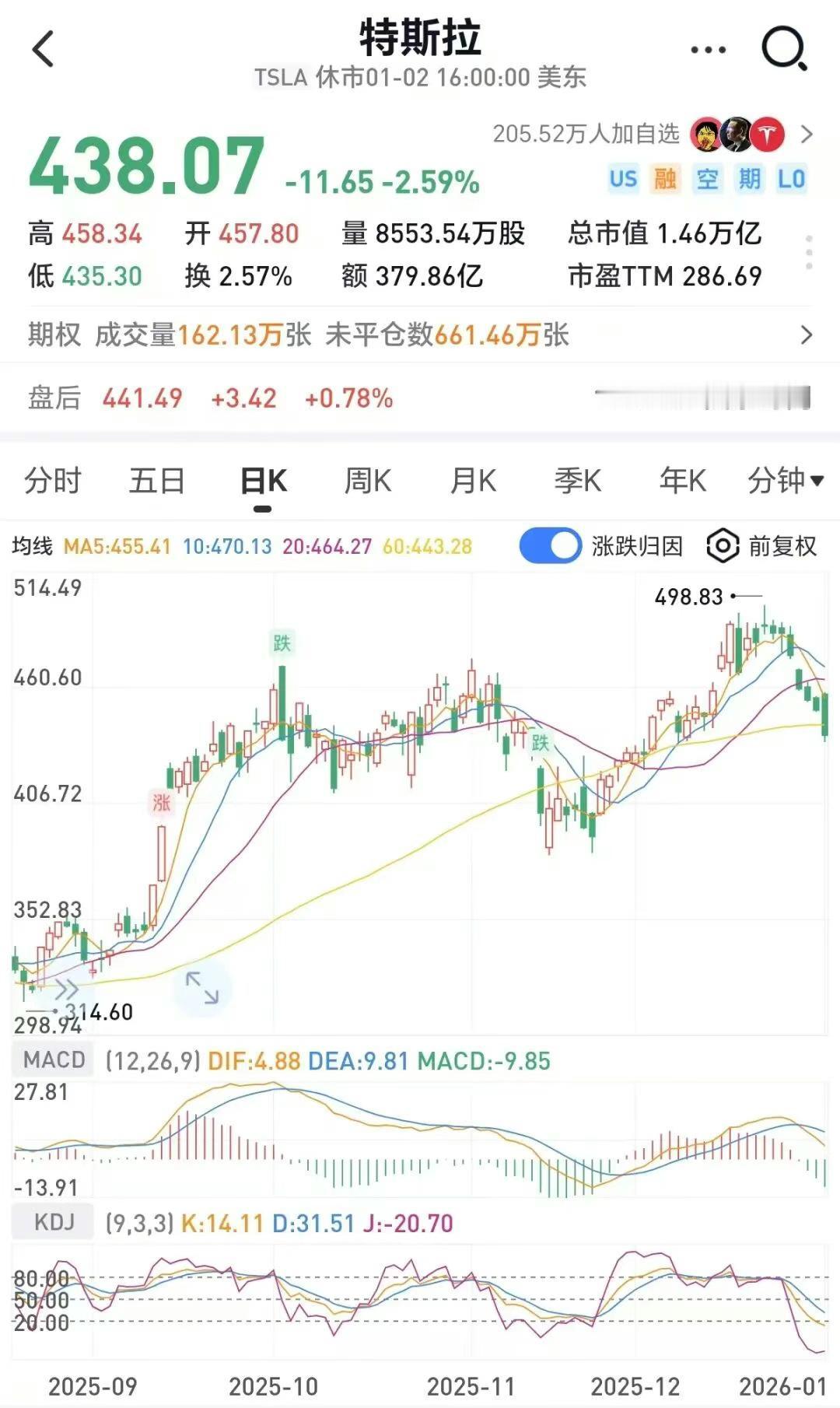Switch to the 分时 chart tab
The height and width of the screenshot is (1408, 840).
pos(52,481)
